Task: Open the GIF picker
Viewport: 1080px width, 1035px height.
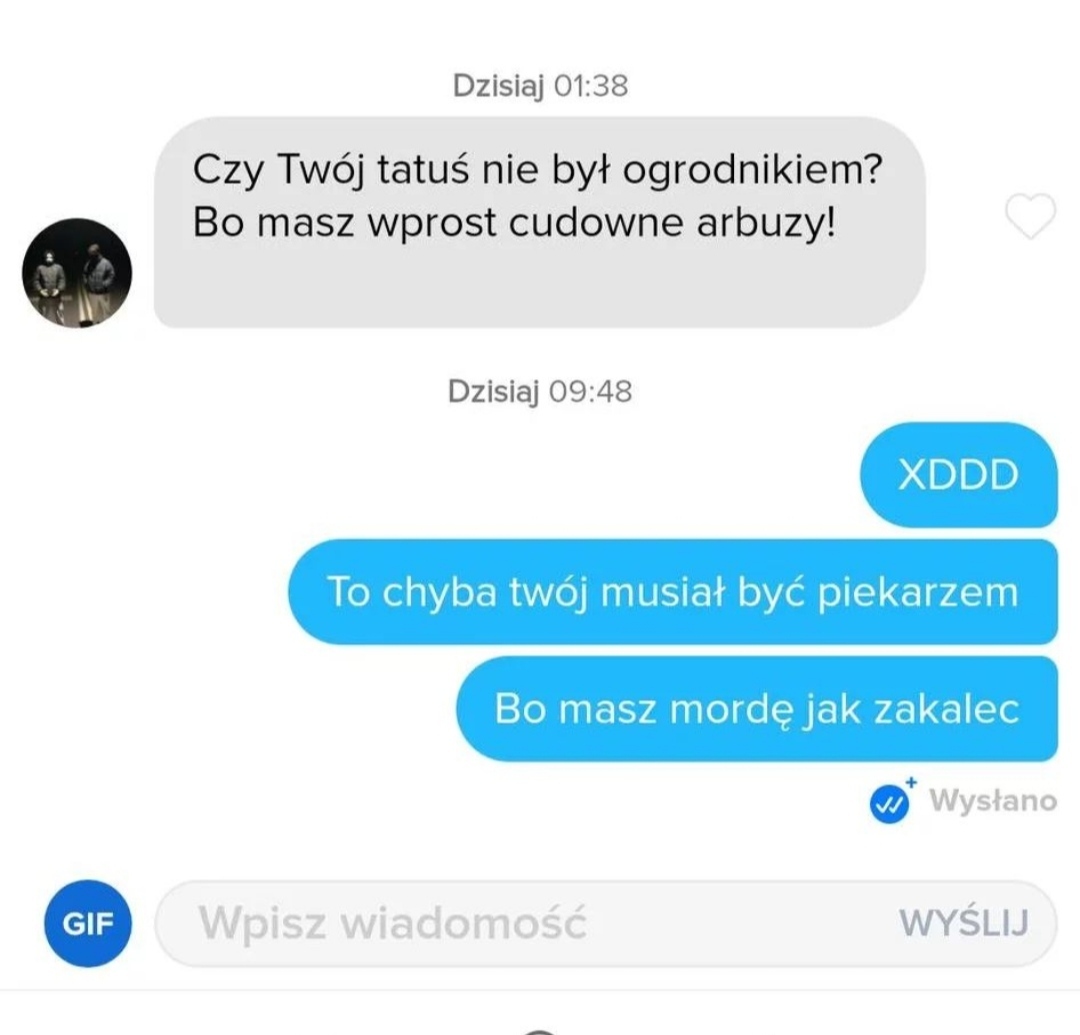Action: click(x=88, y=923)
